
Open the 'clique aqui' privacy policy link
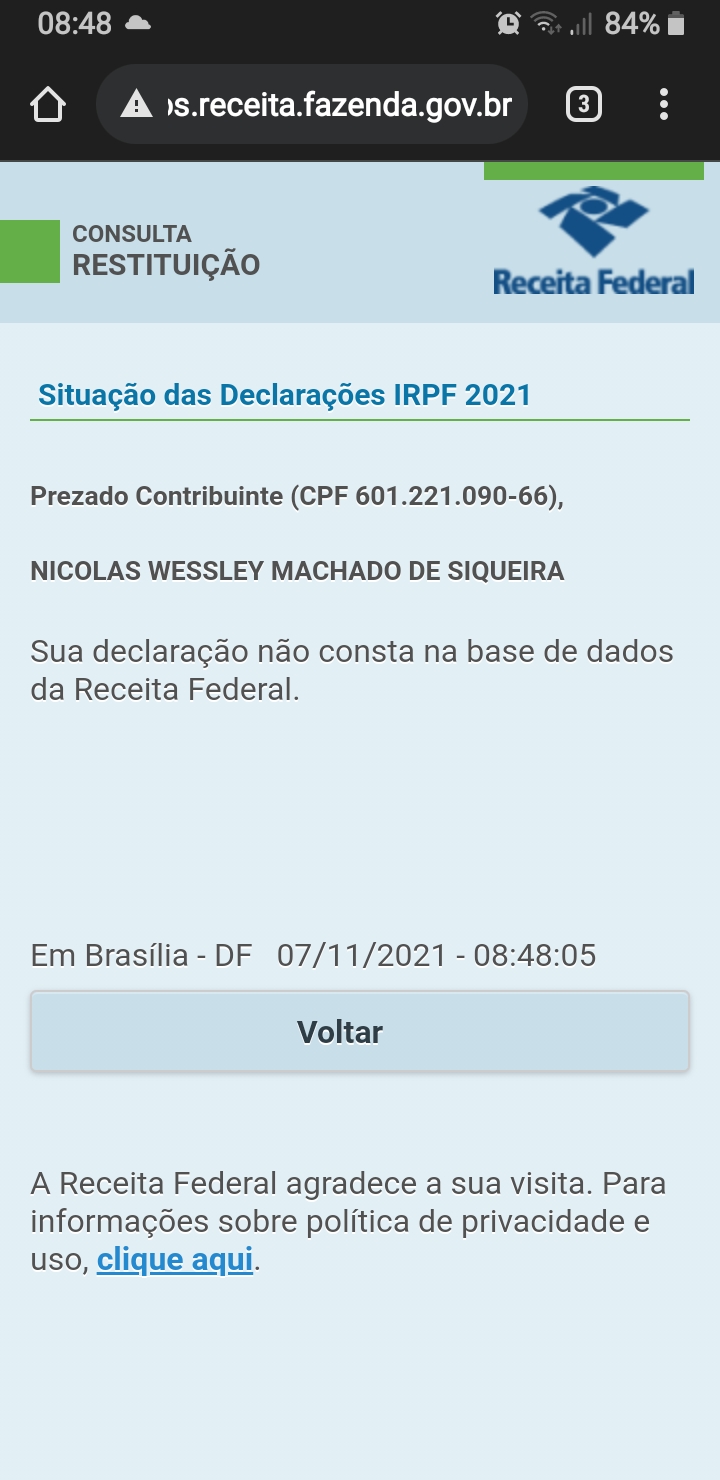click(x=175, y=1259)
